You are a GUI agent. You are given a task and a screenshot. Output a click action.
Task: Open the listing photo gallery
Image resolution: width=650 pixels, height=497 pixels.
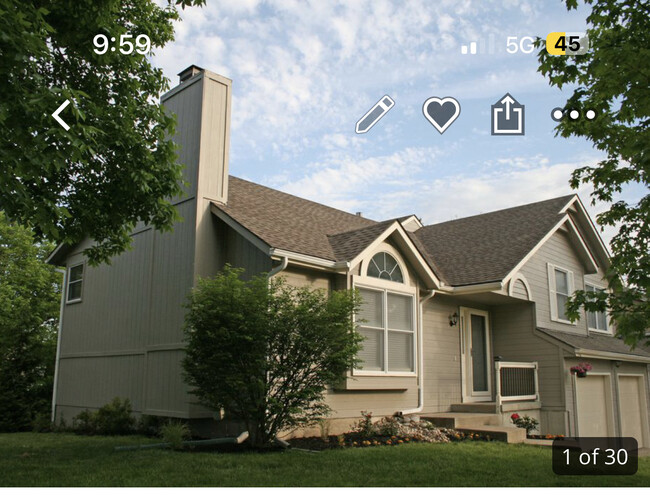325,300
